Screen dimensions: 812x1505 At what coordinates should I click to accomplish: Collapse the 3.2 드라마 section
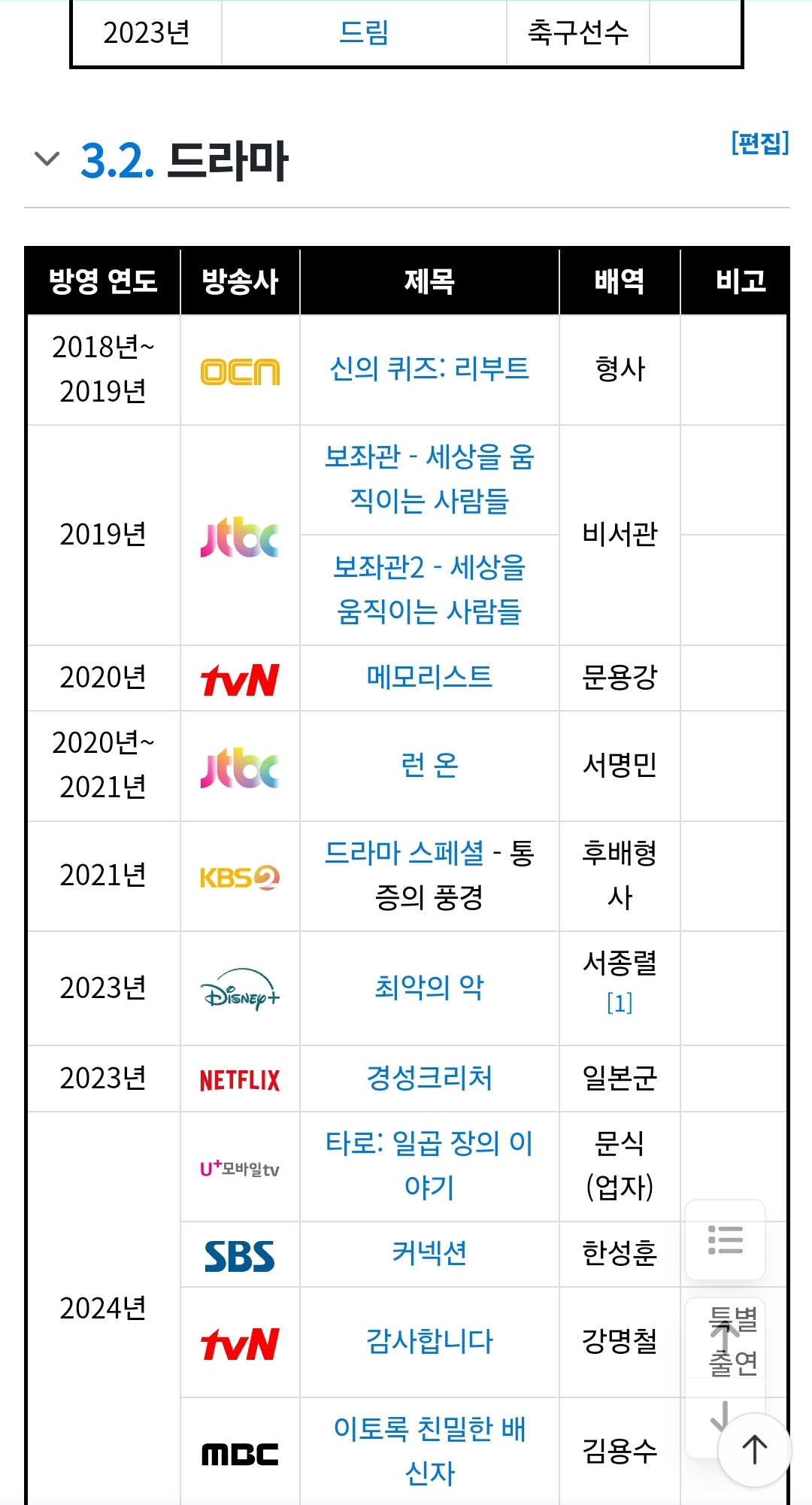click(47, 159)
